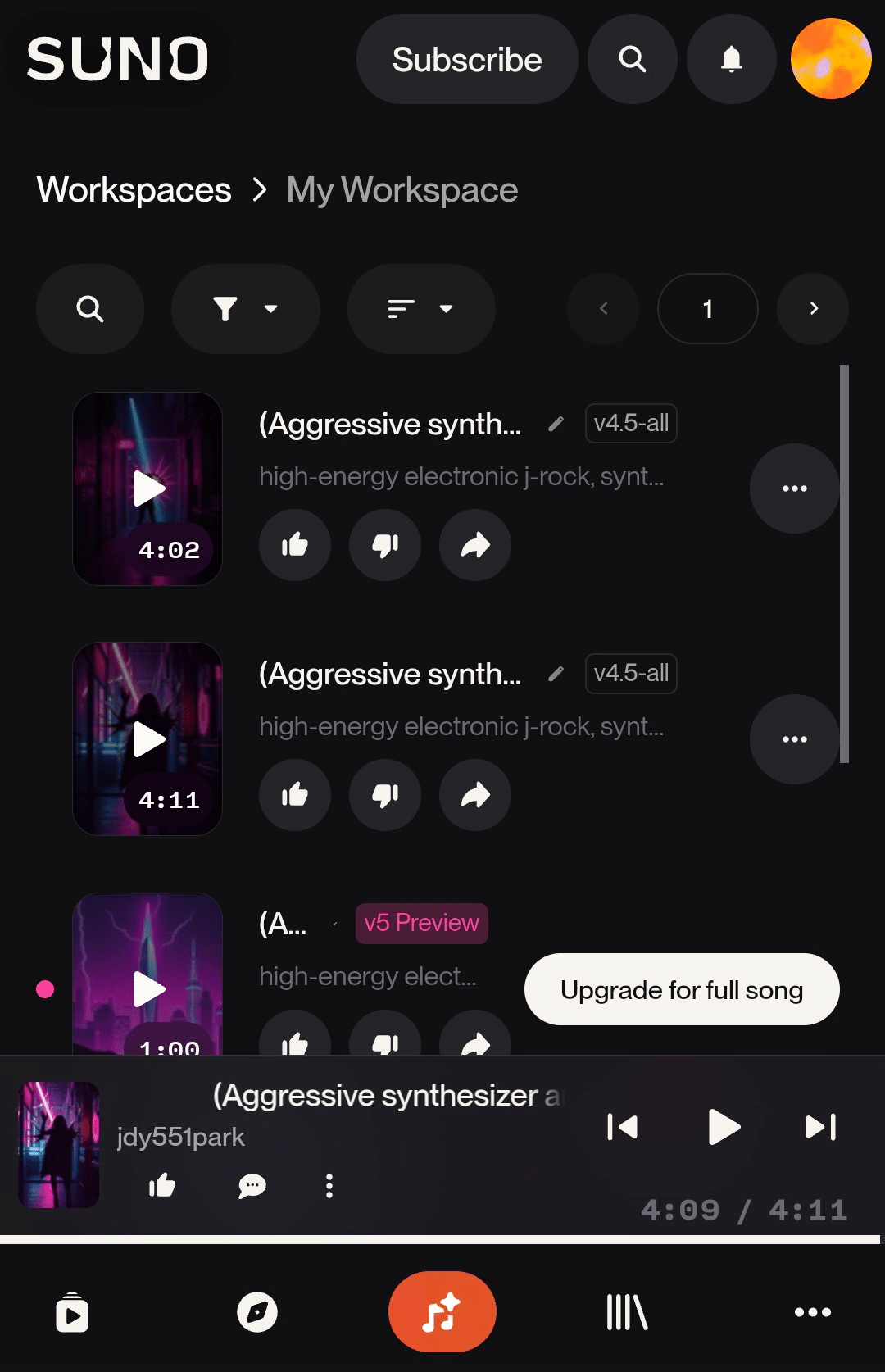The image size is (885, 1372).
Task: Play the 4:02 song thumbnail
Action: [148, 488]
